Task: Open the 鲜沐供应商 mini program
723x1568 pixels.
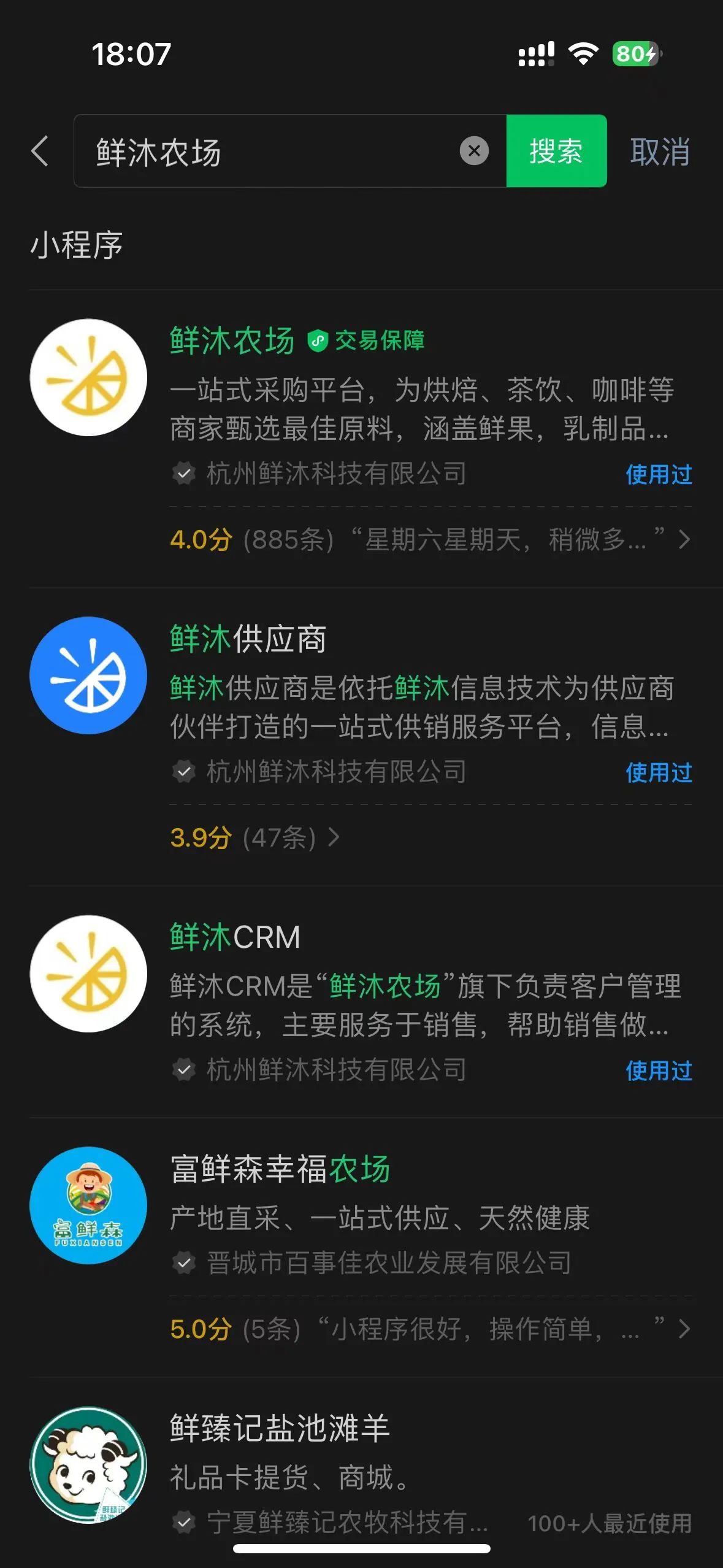Action: tap(248, 639)
